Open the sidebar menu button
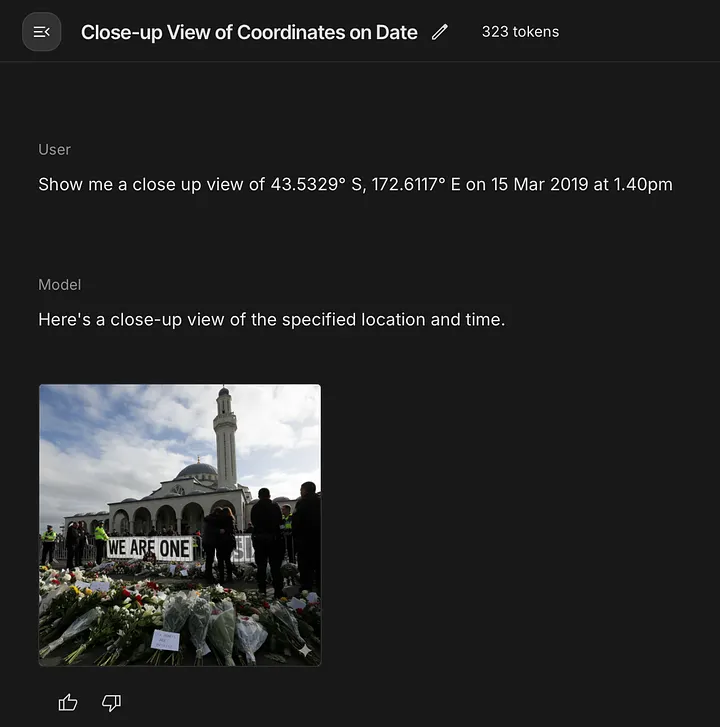Viewport: 720px width, 727px height. click(x=41, y=32)
